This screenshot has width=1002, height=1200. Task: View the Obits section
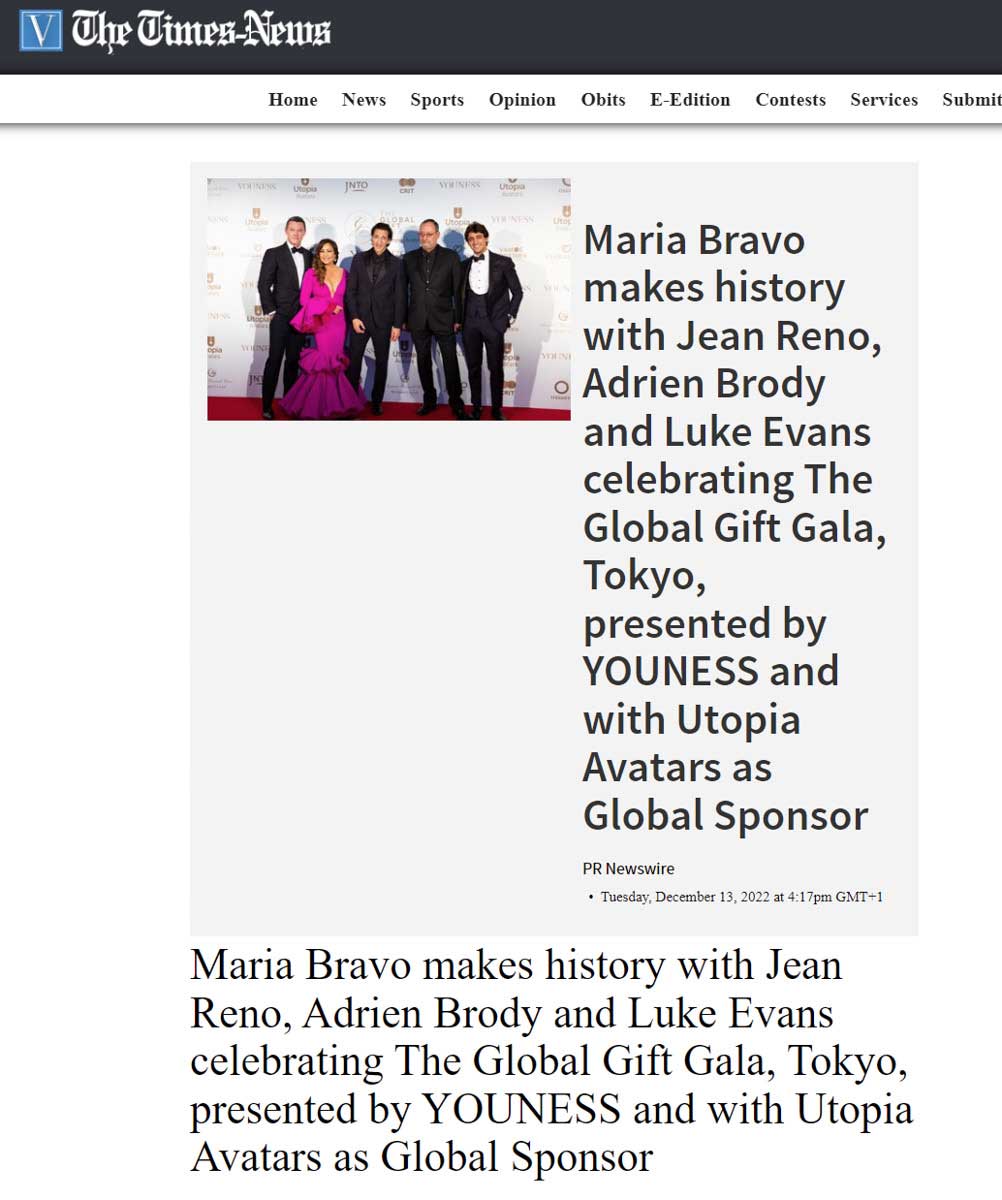[603, 100]
